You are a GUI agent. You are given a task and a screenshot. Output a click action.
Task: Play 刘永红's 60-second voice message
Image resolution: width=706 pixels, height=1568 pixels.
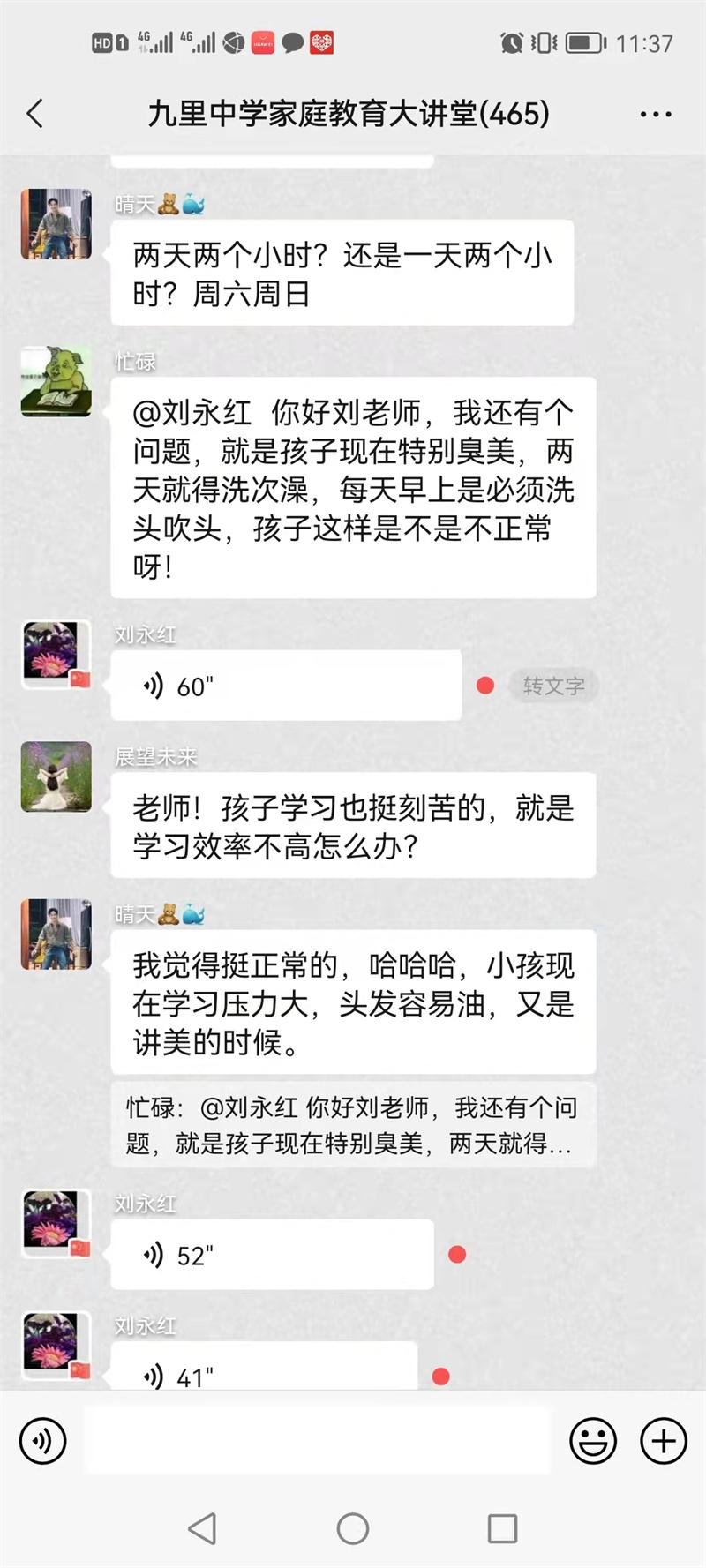tap(285, 686)
